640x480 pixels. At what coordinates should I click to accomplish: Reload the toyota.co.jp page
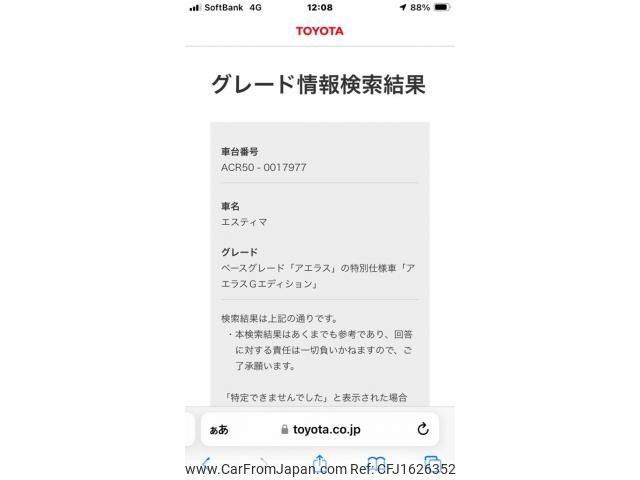coord(422,429)
